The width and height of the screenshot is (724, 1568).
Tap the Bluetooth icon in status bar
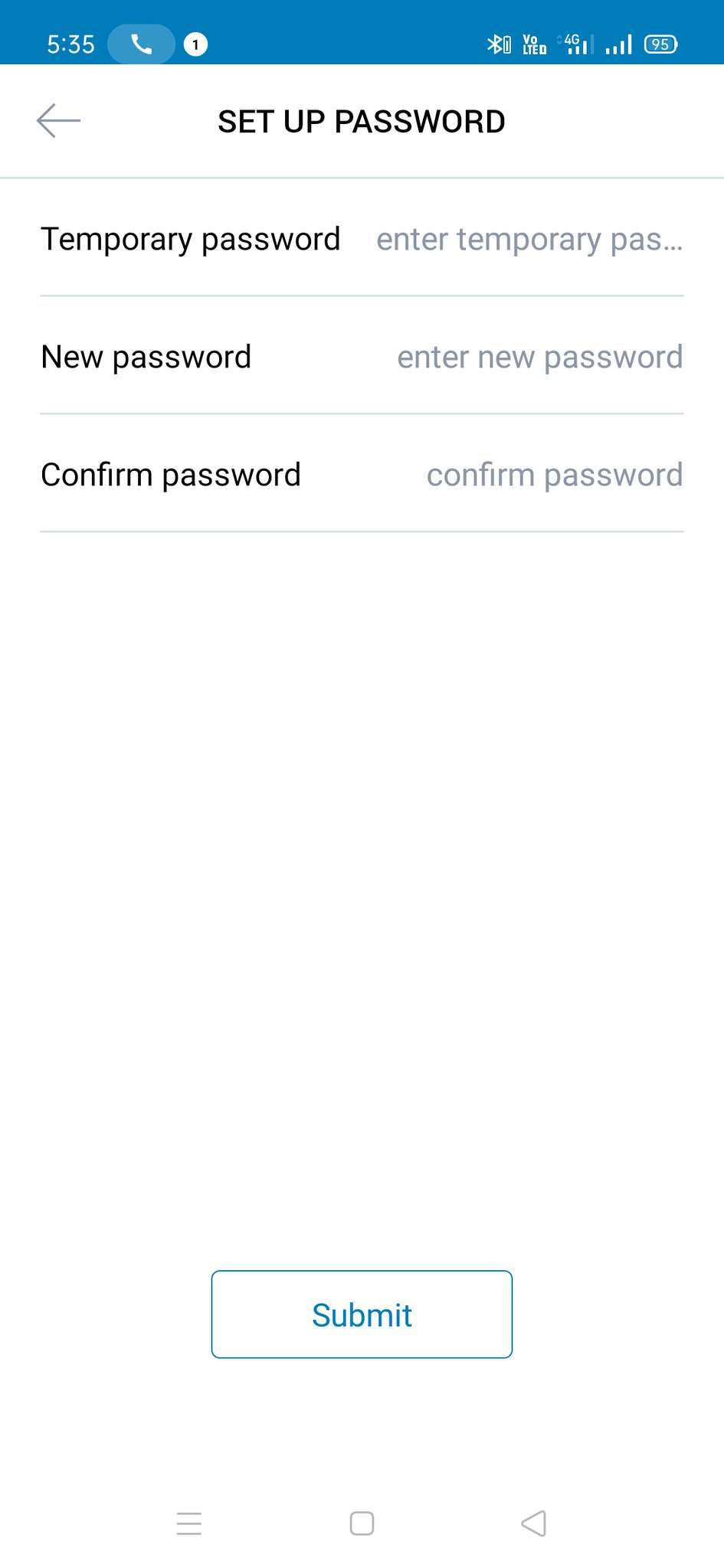coord(498,44)
